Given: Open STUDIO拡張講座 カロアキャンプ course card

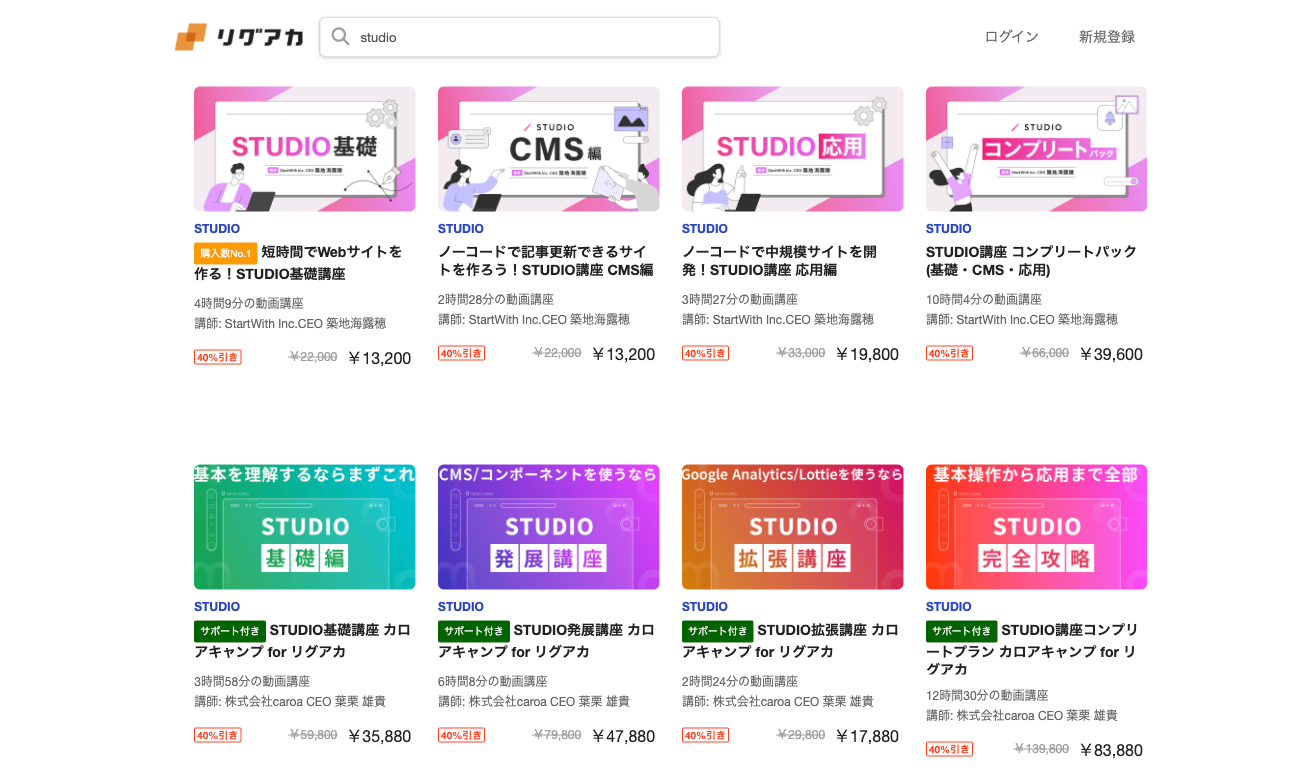Looking at the screenshot, I should (792, 527).
